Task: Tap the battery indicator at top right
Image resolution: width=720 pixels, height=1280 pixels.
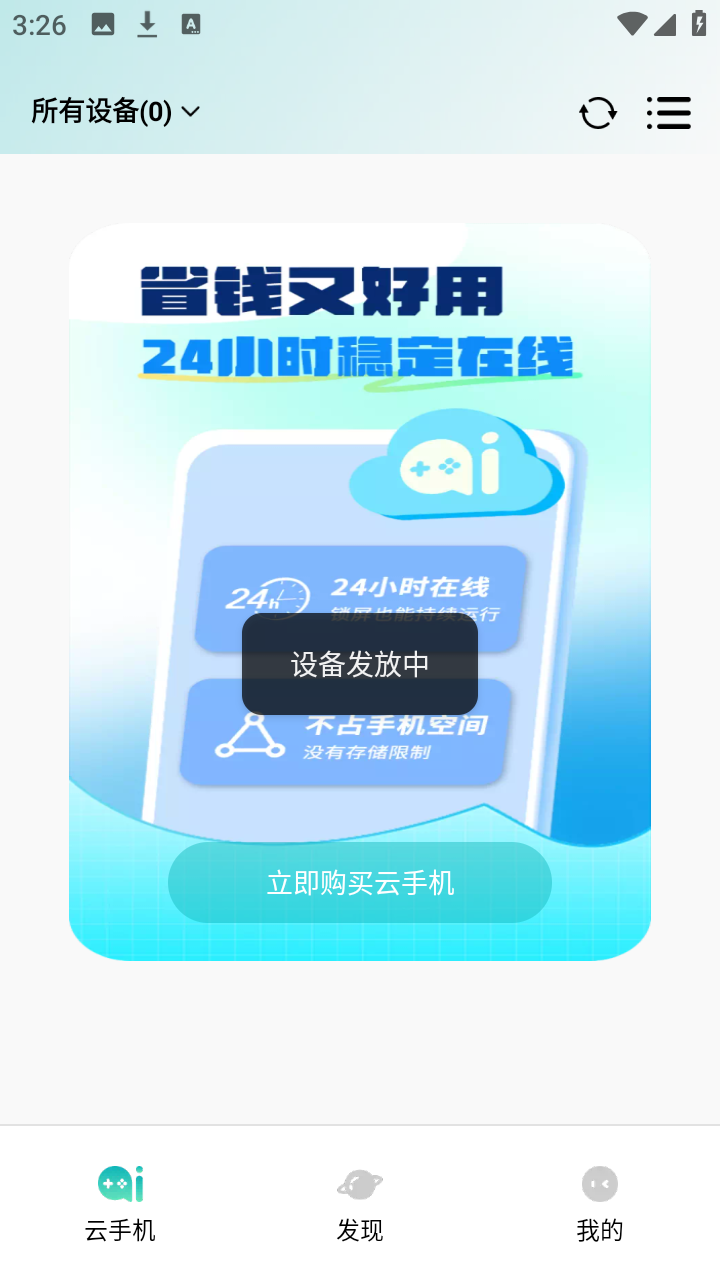Action: 696,22
